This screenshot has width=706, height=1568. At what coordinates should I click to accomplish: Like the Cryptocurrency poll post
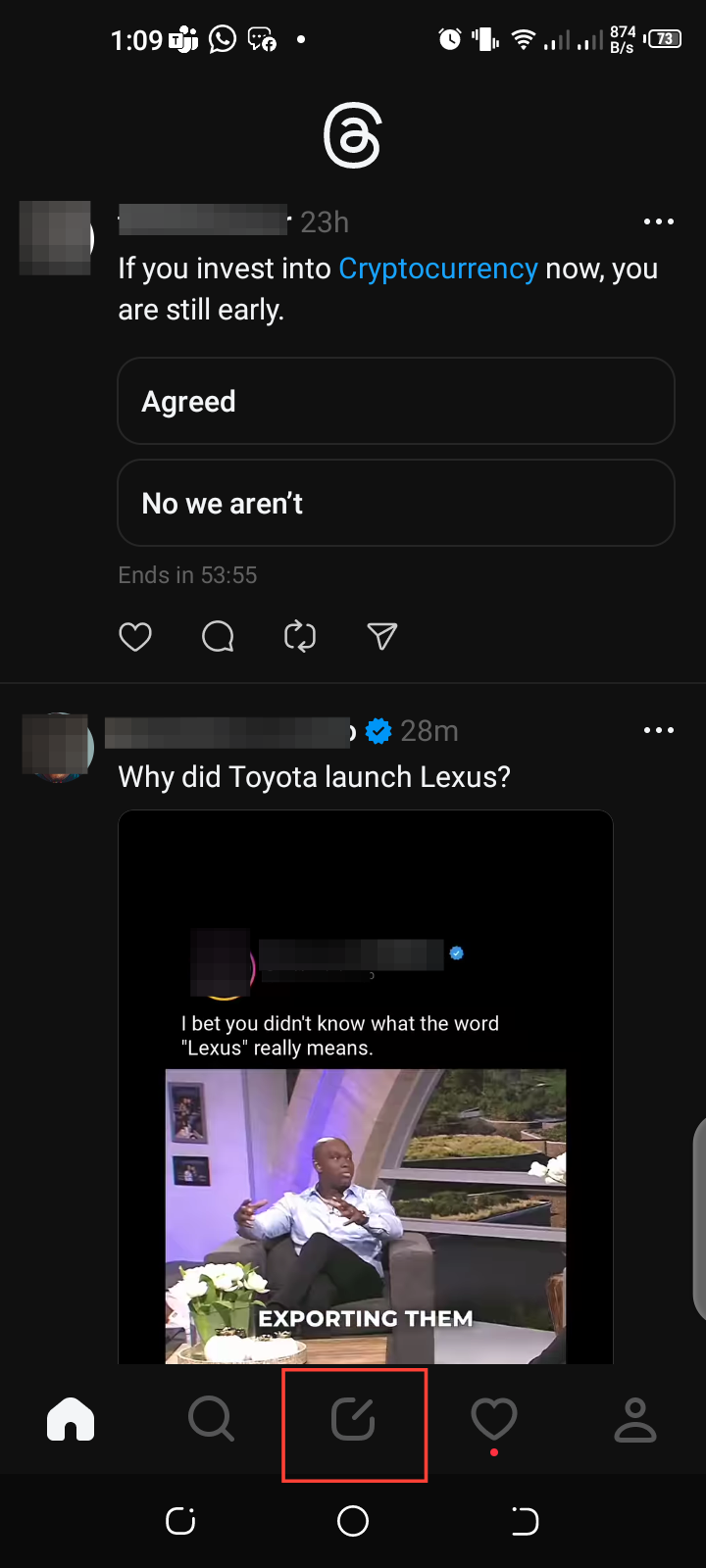click(135, 637)
